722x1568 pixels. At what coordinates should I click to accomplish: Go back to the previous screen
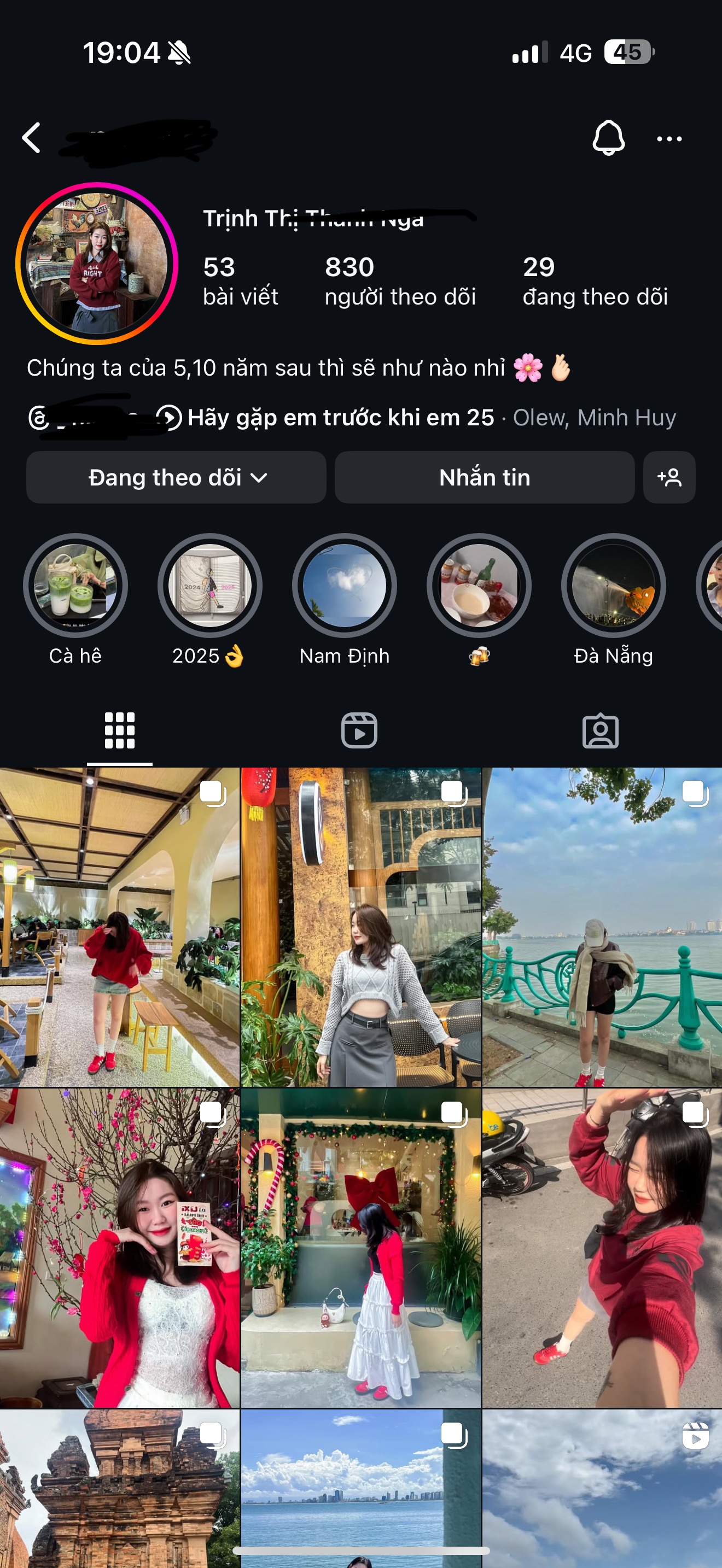coord(32,138)
